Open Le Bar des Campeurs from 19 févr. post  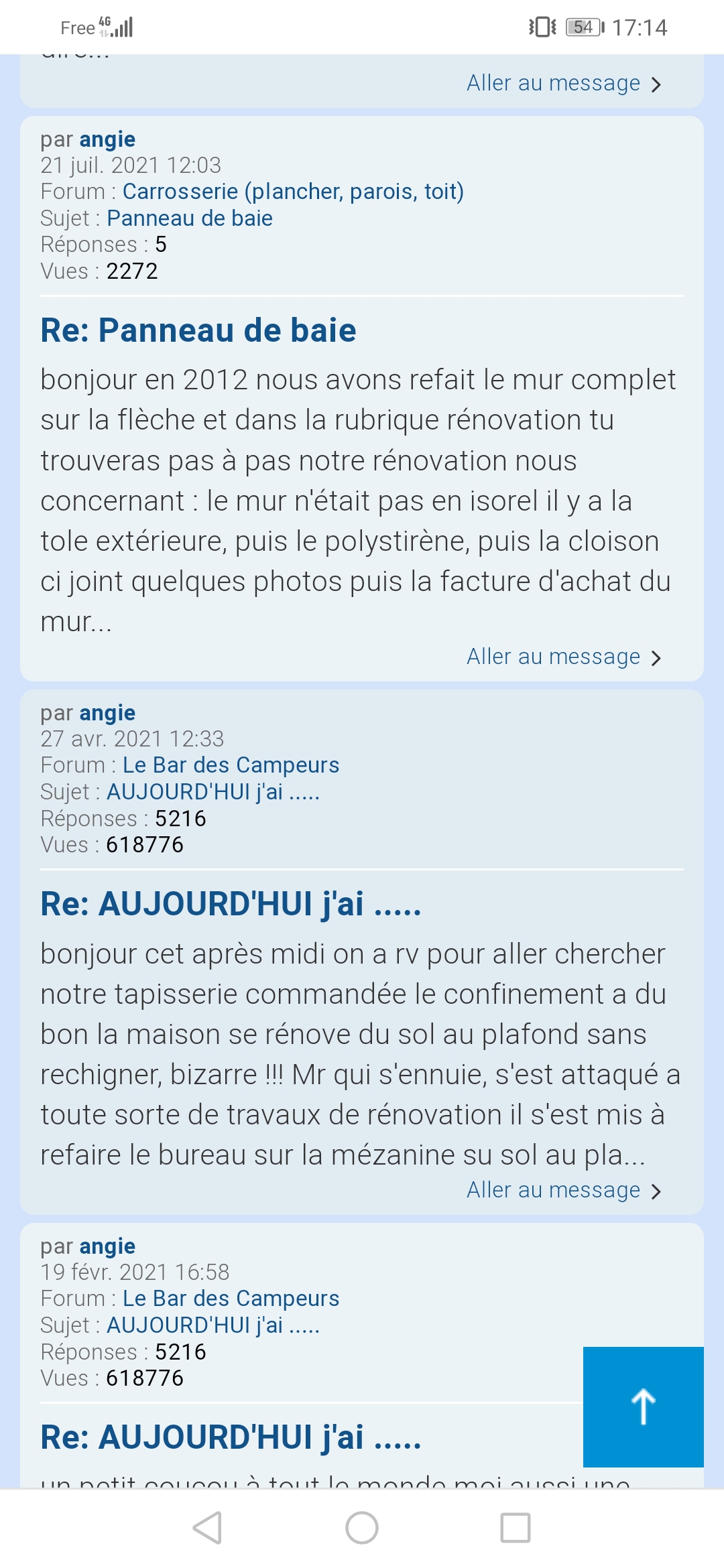[x=231, y=1299]
